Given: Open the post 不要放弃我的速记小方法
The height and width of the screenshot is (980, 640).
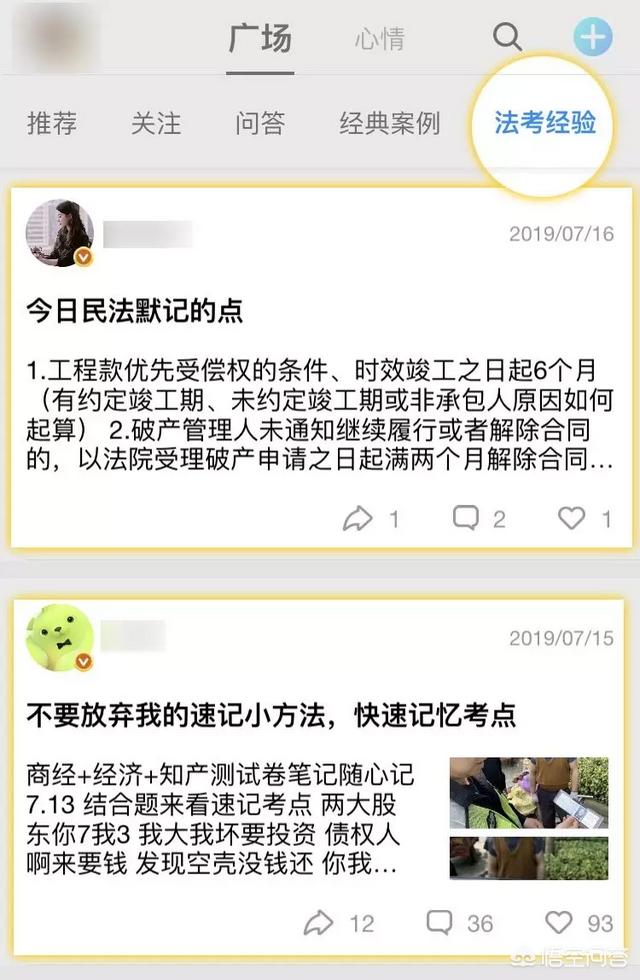Looking at the screenshot, I should (270, 715).
